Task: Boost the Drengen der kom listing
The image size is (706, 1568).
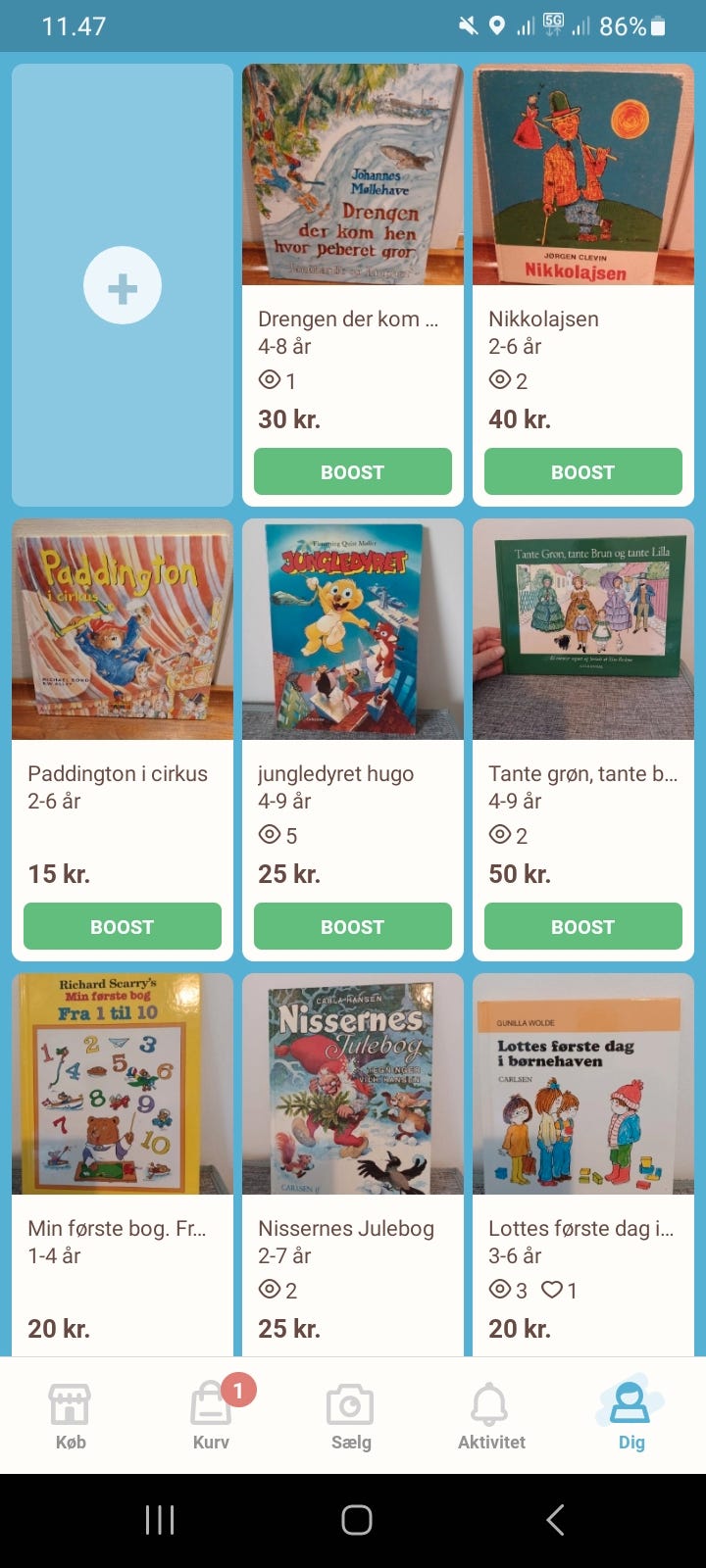Action: pos(352,471)
